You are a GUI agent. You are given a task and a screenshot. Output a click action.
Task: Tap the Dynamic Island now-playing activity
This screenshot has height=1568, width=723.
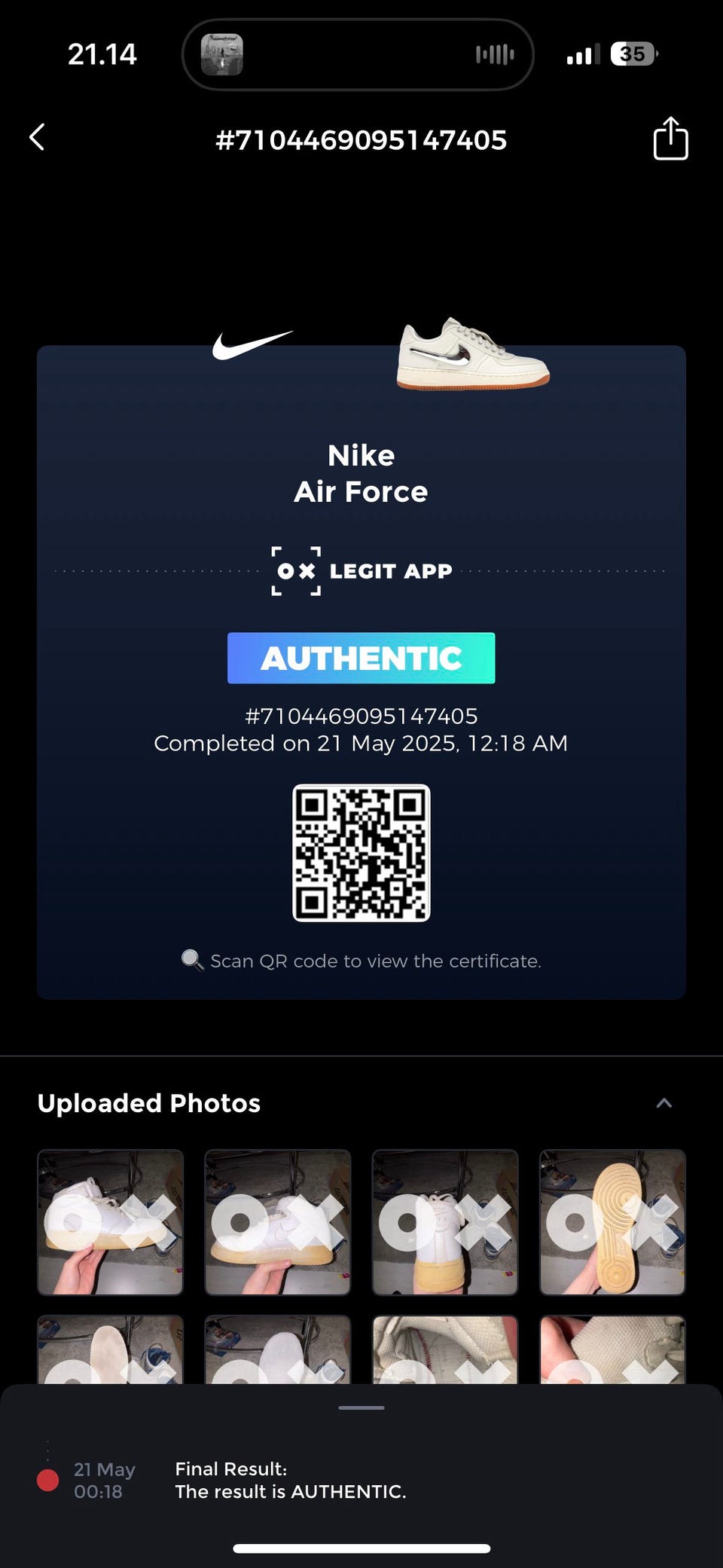click(358, 54)
